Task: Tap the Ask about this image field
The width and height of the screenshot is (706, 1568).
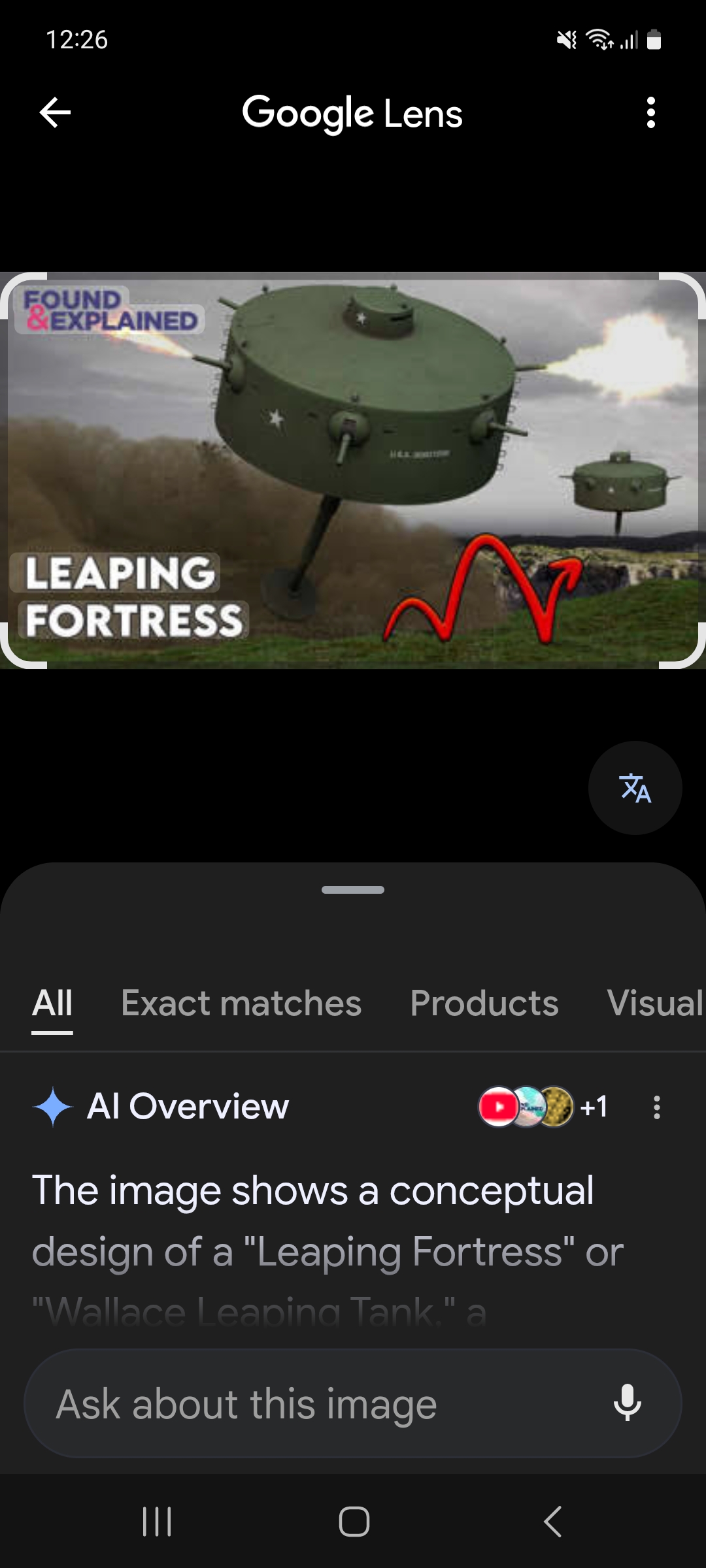Action: 314,1404
